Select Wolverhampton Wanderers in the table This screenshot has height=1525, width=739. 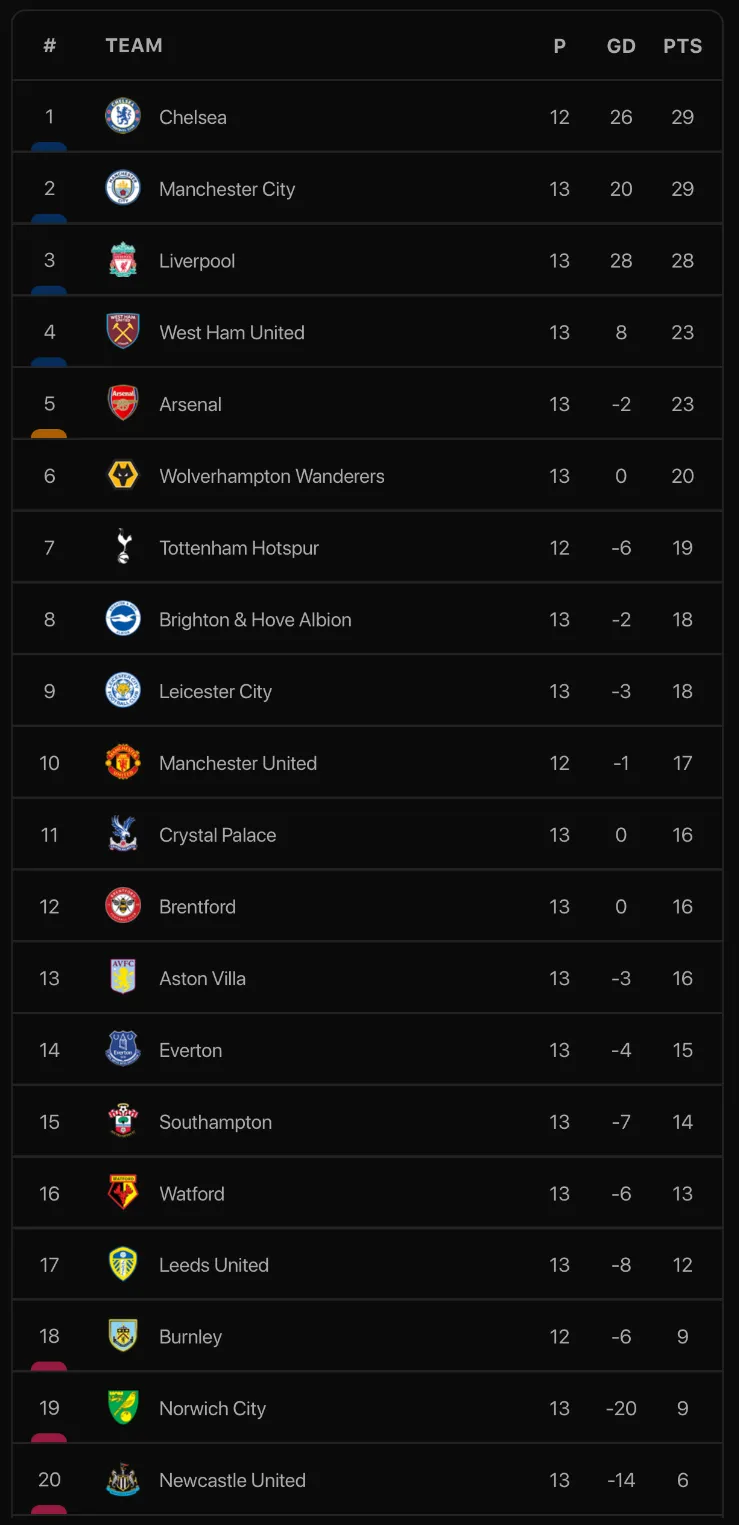(x=271, y=476)
